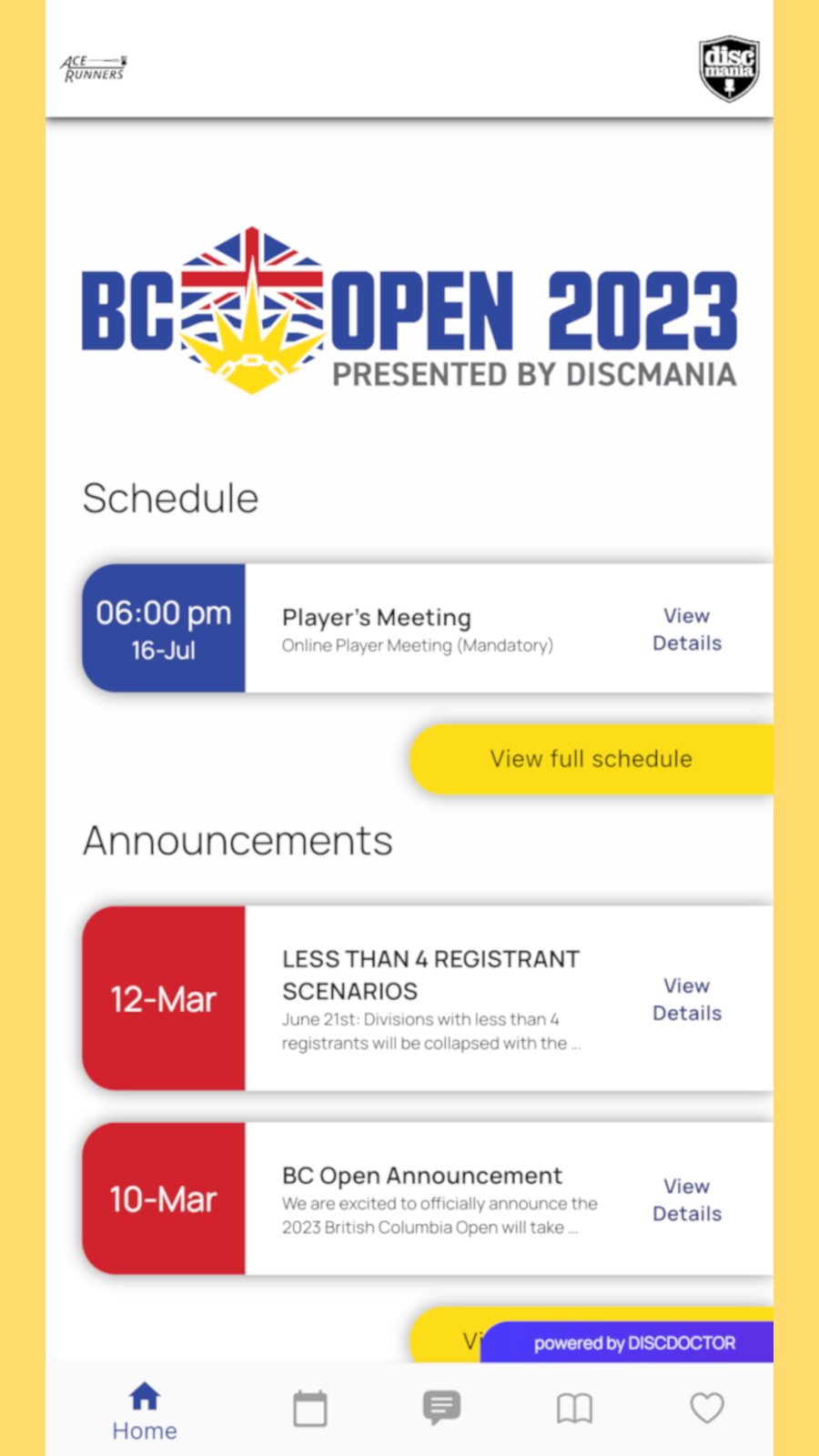Tap the View full schedule button

pyautogui.click(x=591, y=759)
